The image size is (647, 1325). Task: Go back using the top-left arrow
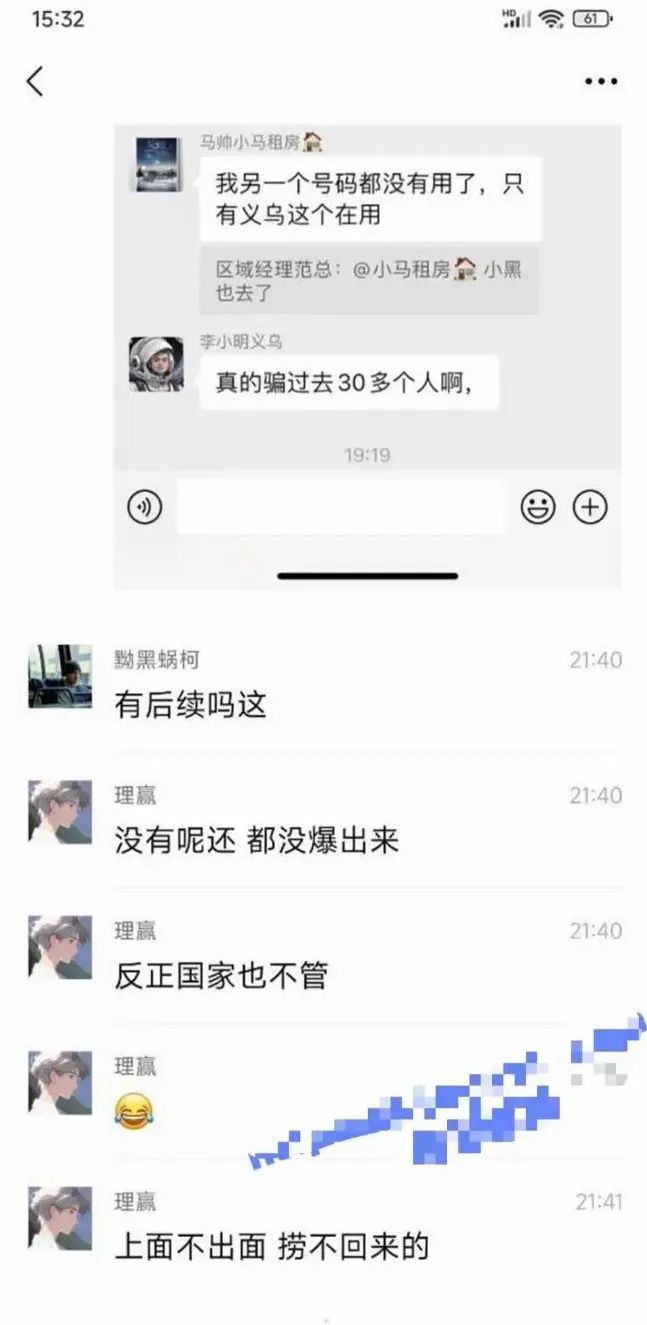tap(35, 81)
